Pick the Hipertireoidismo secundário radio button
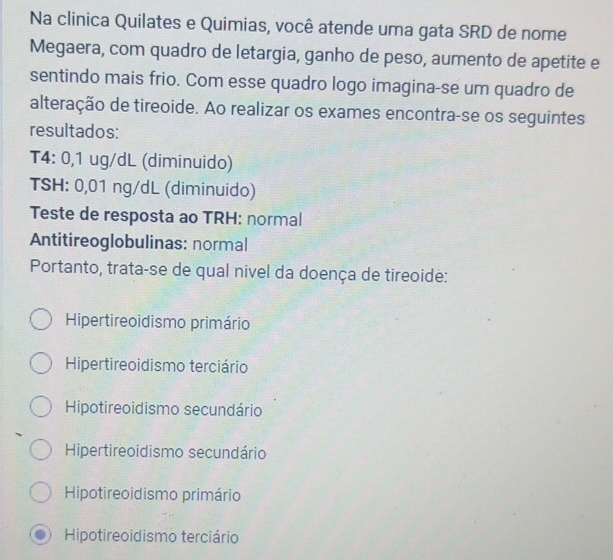This screenshot has height=560, width=613. [43, 451]
